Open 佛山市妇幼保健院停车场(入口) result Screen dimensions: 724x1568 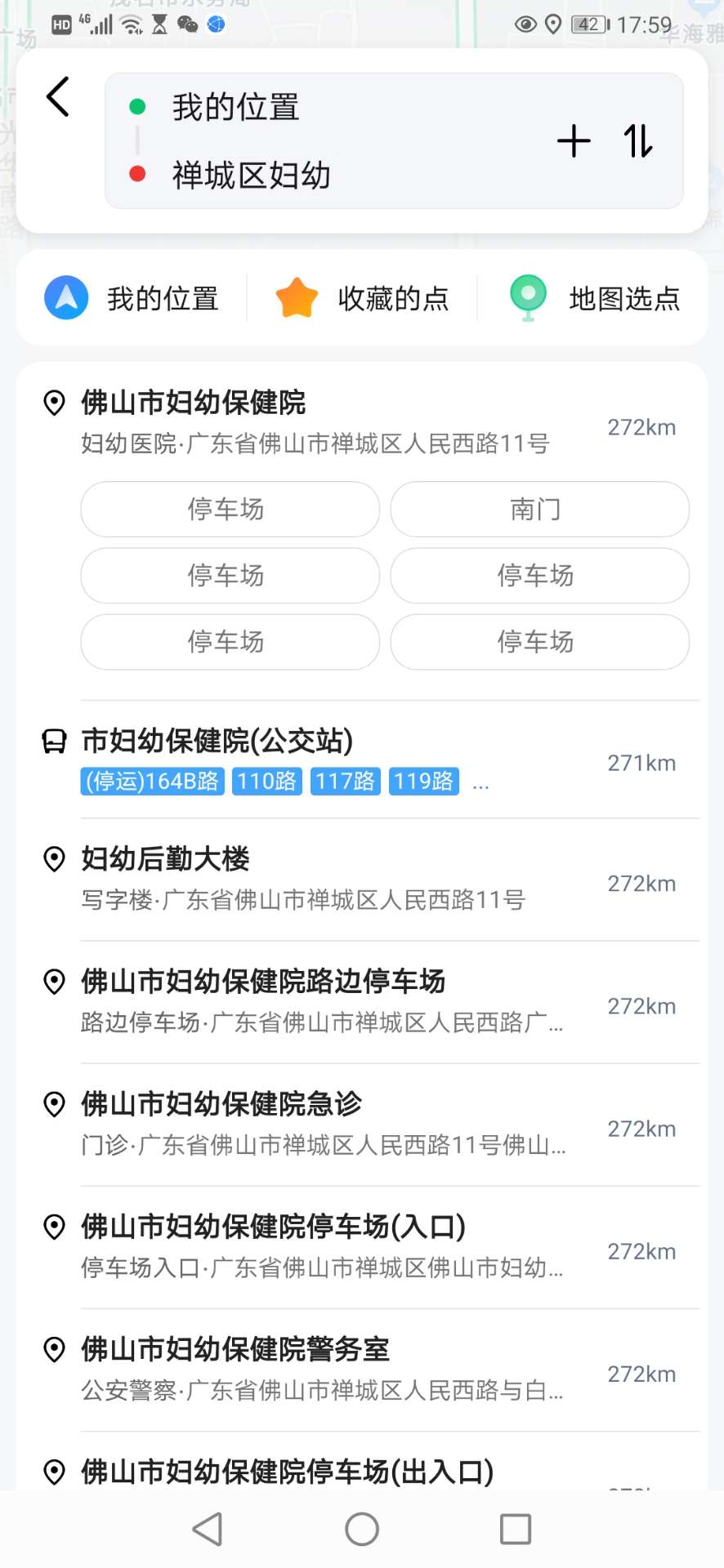327,1246
